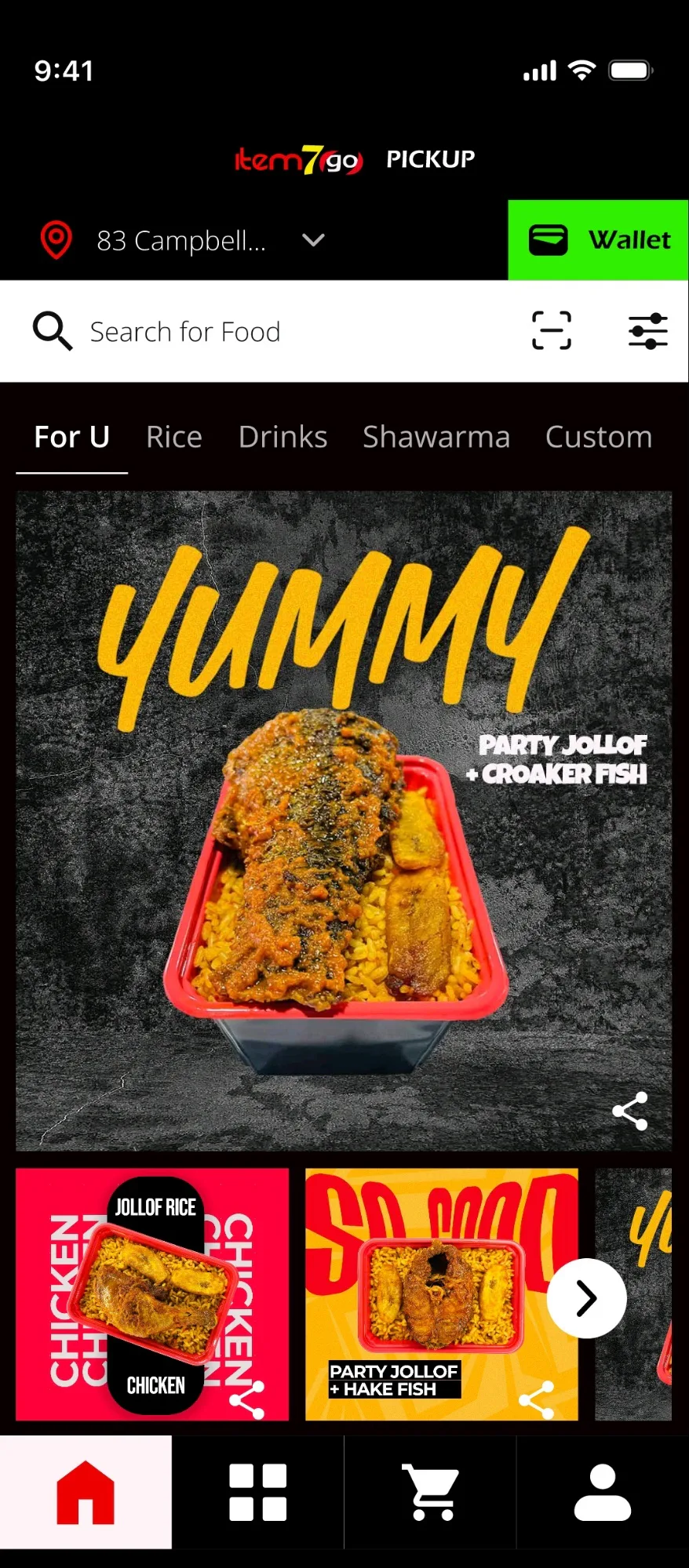This screenshot has height=1568, width=689.
Task: Show next food cards with the arrow
Action: pos(586,1298)
